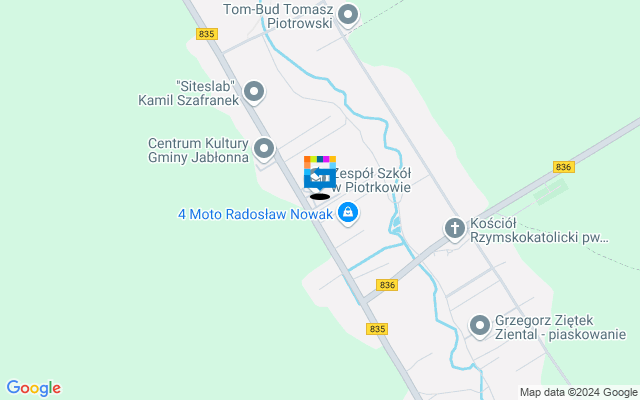This screenshot has height=400, width=640.
Task: Select Tom-Bud Tomasz Piotrowski map pin
Action: pyautogui.click(x=348, y=14)
